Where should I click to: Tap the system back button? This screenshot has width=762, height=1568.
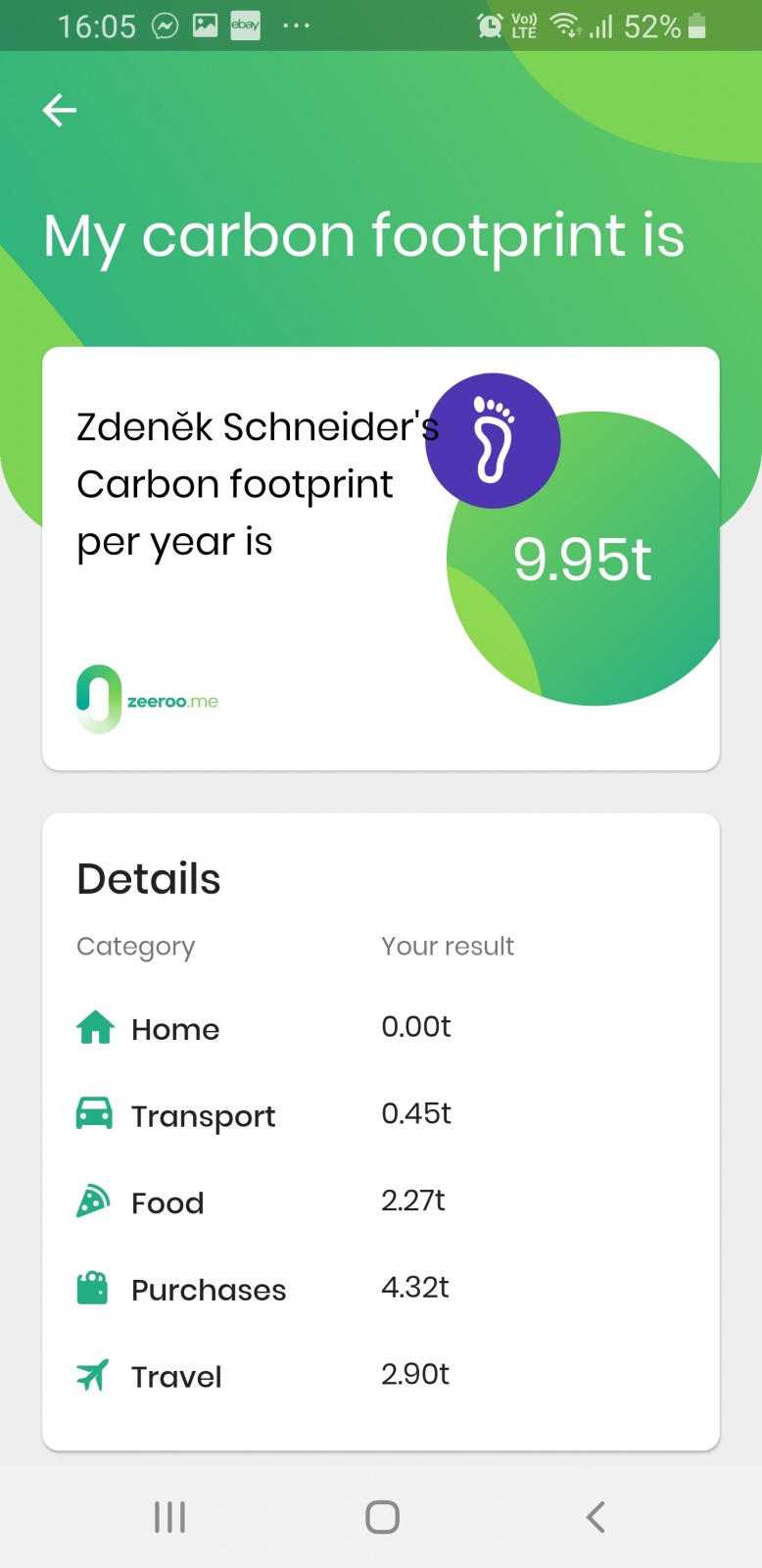click(x=595, y=1517)
